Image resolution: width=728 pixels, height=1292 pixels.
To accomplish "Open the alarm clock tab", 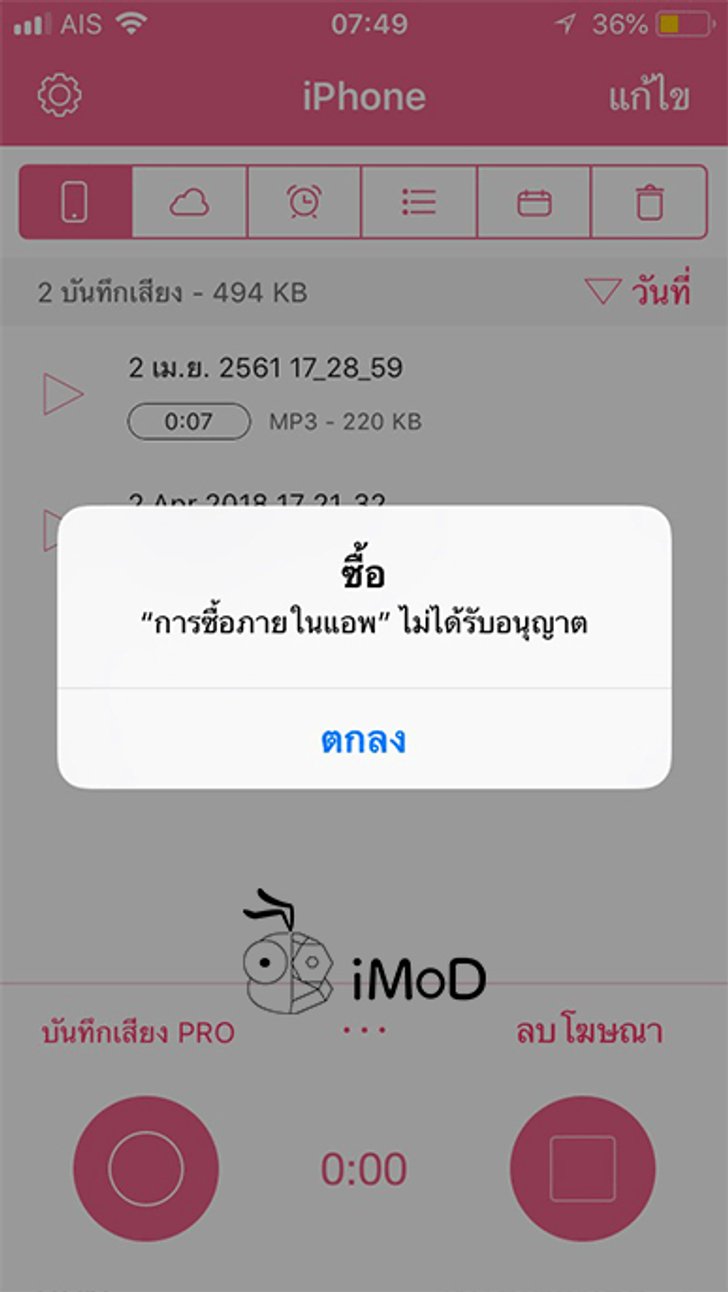I will tap(304, 203).
